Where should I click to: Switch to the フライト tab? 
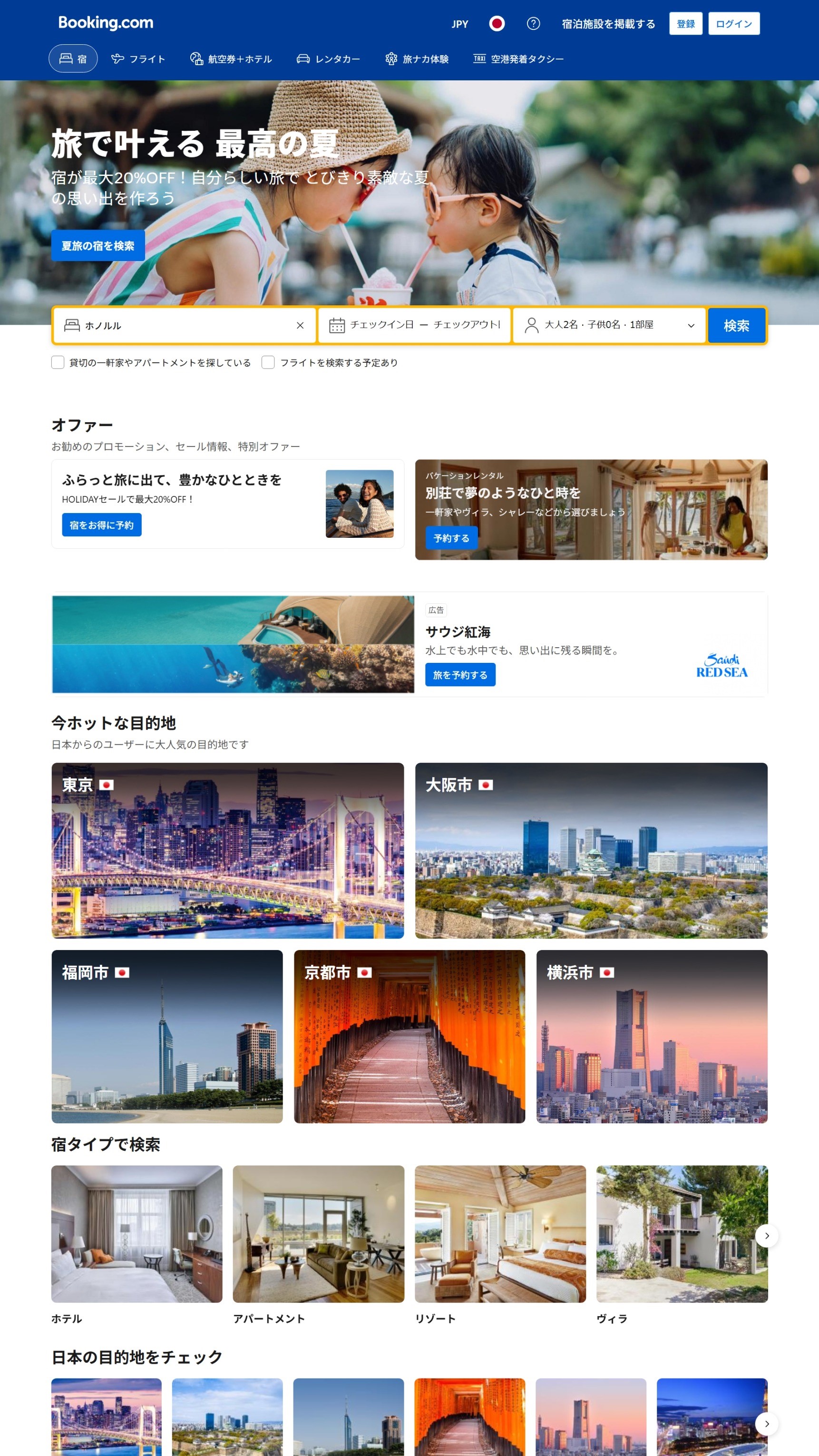pos(138,59)
